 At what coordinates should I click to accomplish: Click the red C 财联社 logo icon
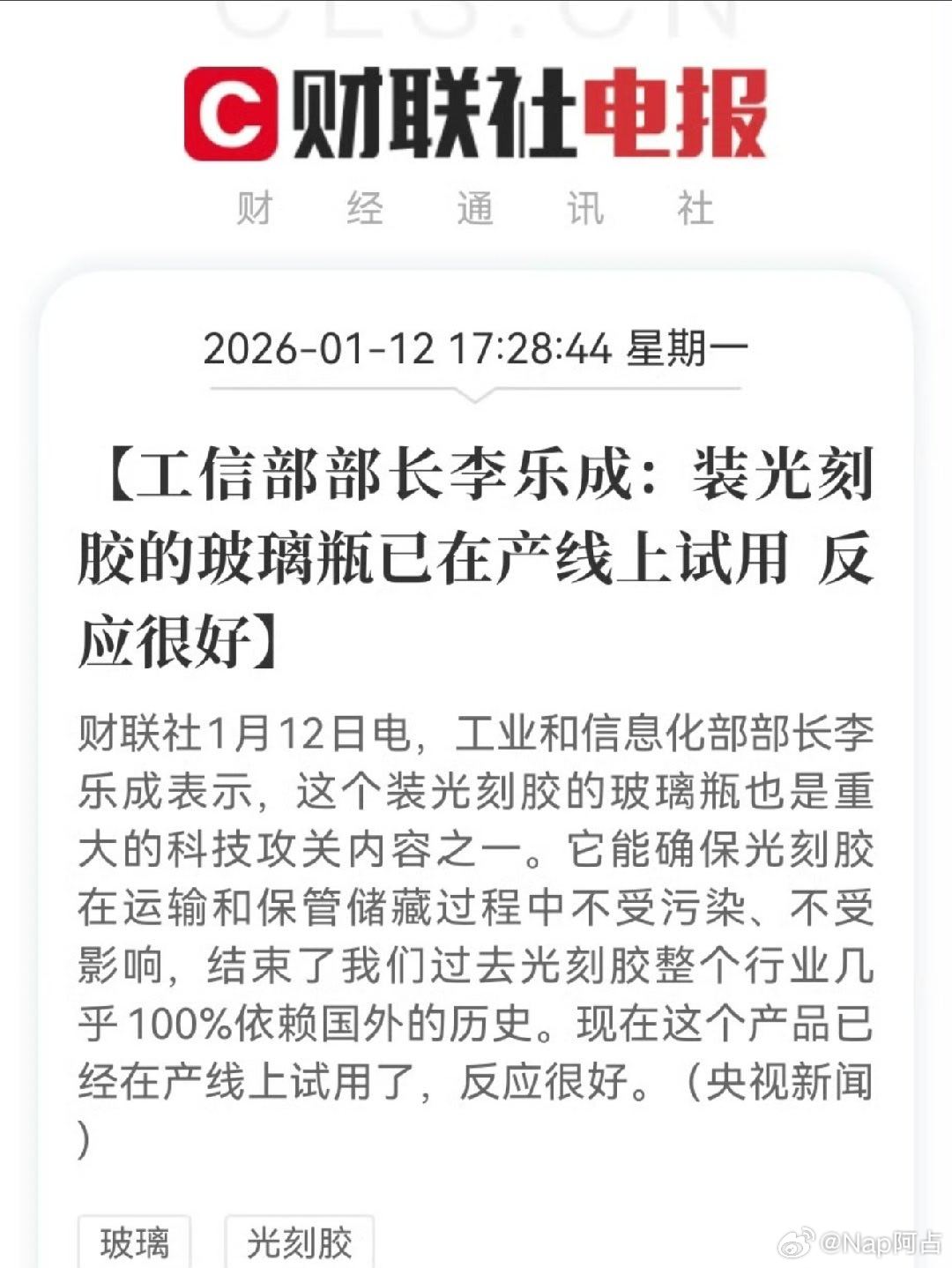coord(233,115)
